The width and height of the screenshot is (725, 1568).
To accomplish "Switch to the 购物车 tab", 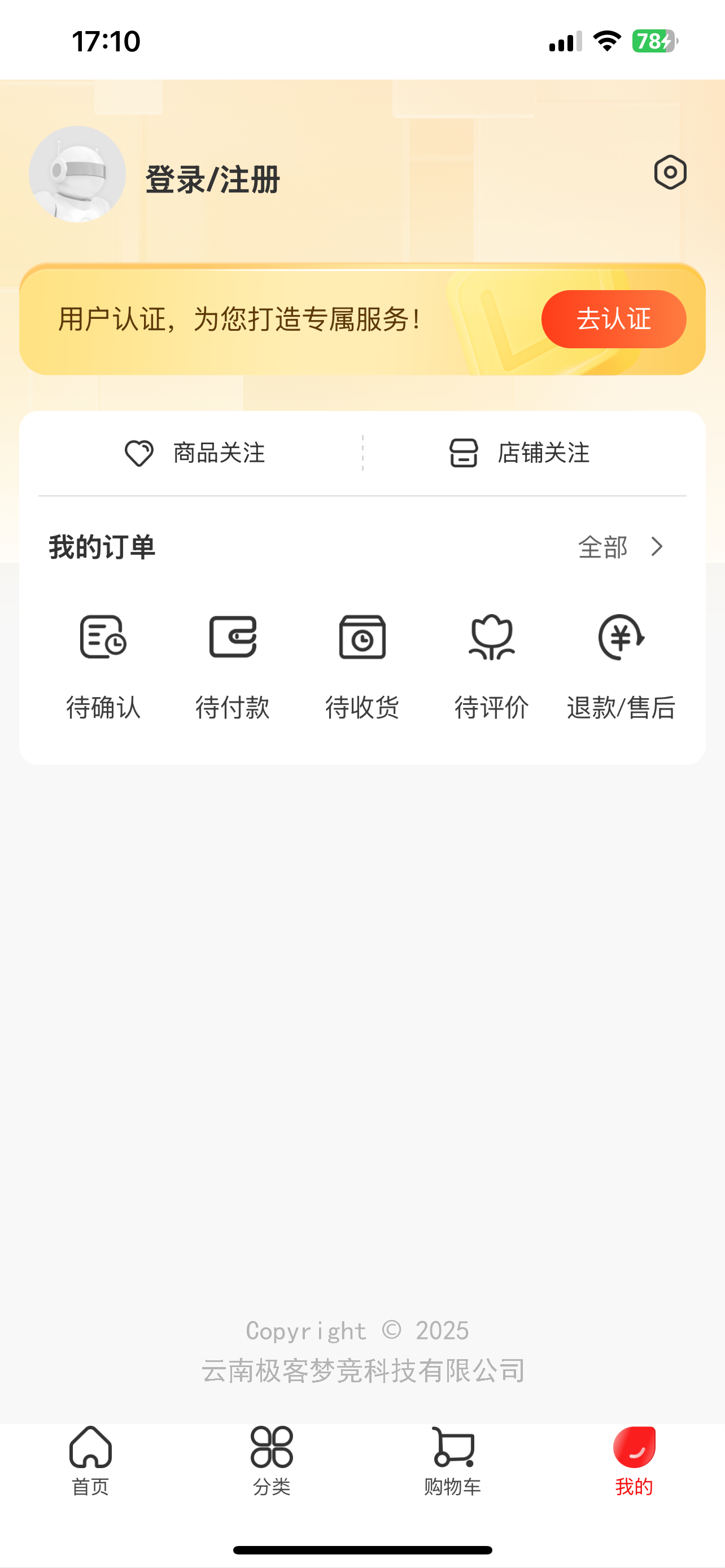I will point(453,1461).
